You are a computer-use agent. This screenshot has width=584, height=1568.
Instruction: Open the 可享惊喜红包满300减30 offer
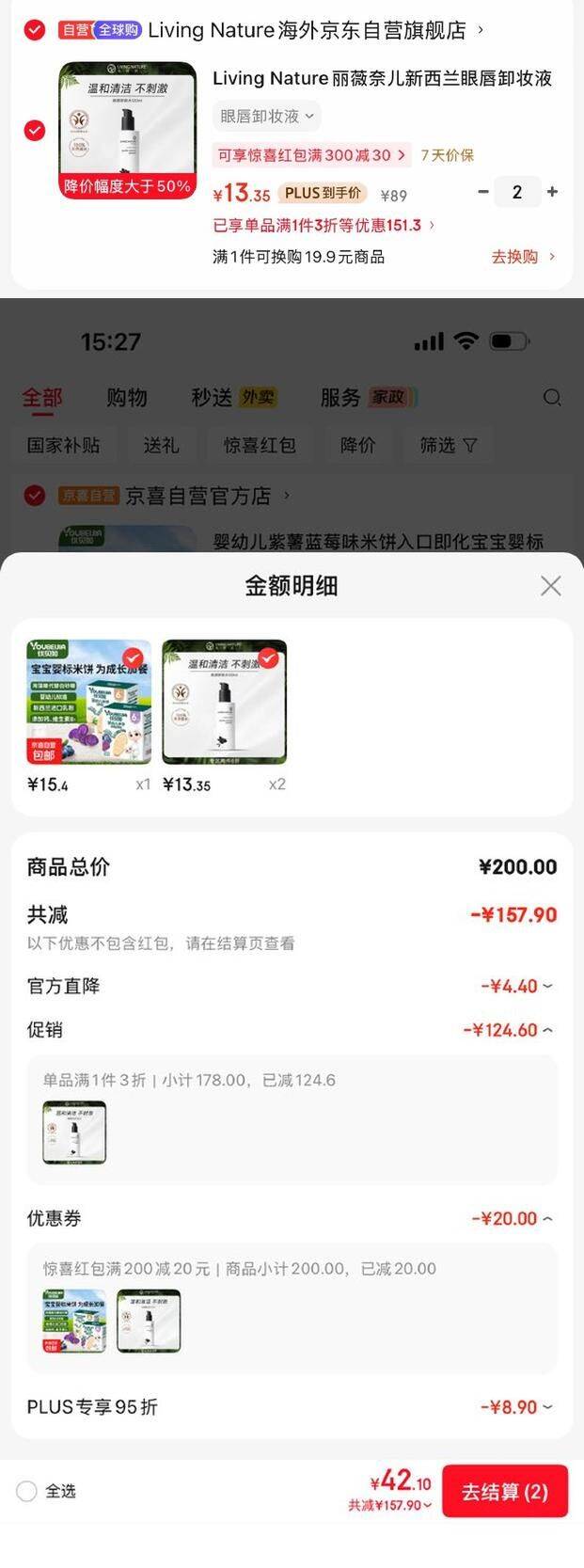point(310,155)
